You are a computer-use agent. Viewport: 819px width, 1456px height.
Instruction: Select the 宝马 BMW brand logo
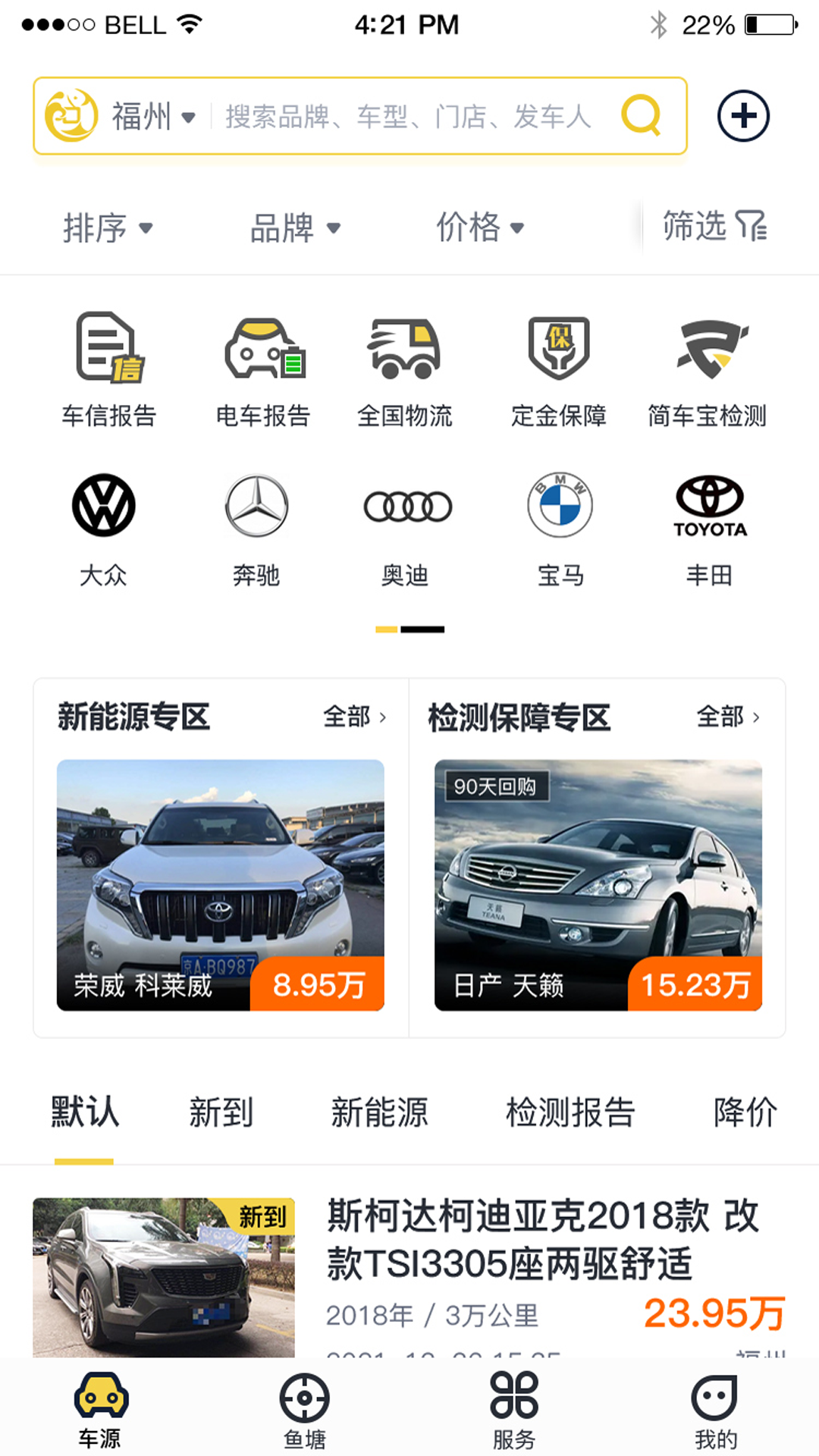(x=559, y=507)
